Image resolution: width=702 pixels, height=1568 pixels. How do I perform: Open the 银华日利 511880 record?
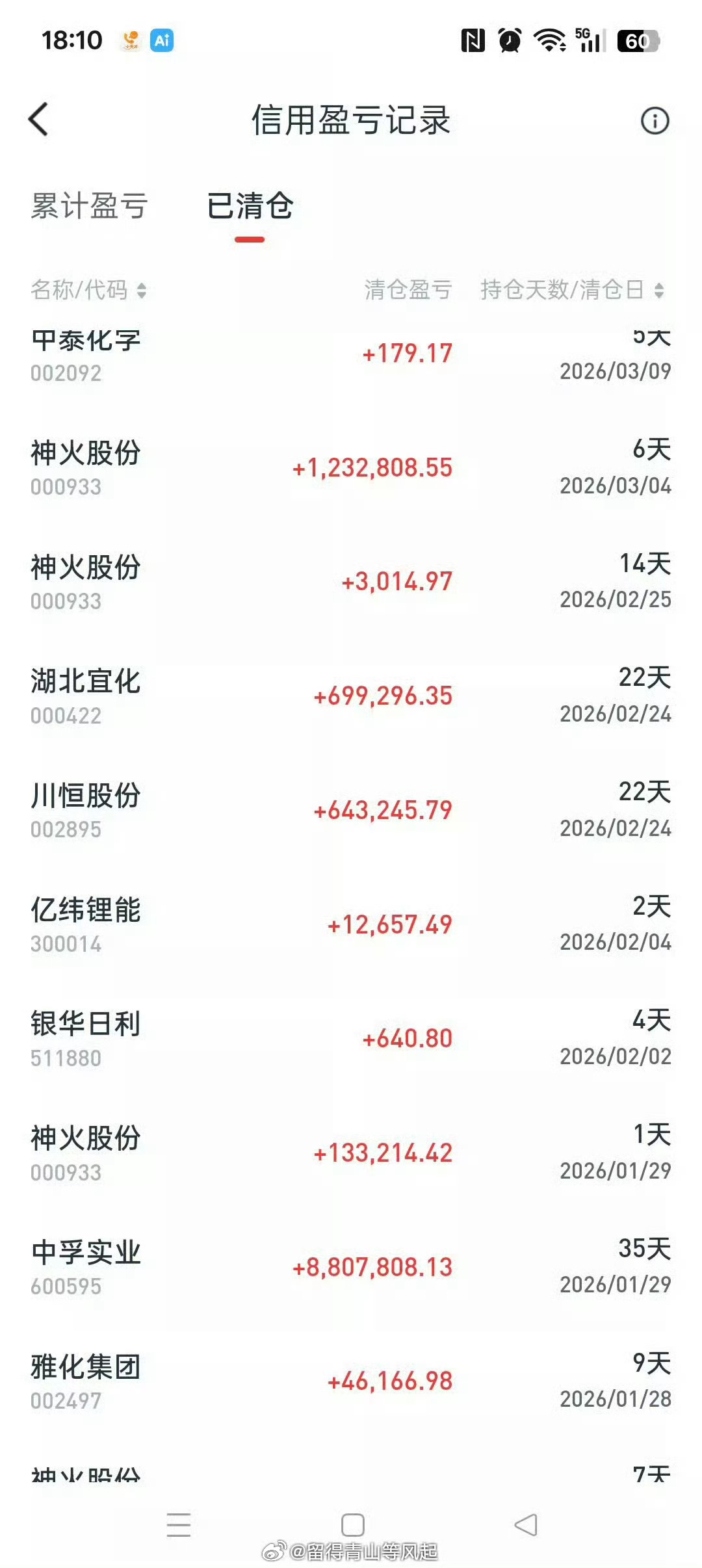coord(351,1039)
